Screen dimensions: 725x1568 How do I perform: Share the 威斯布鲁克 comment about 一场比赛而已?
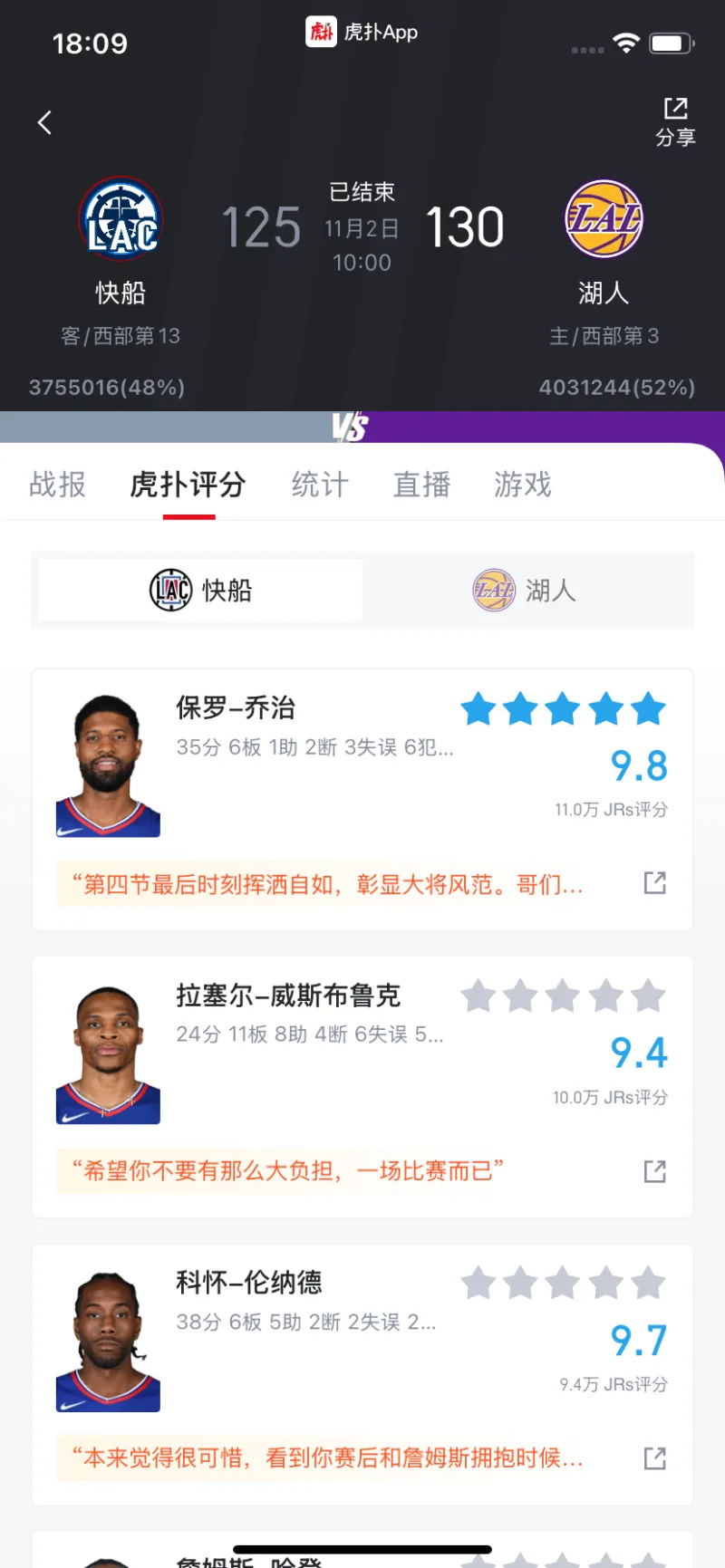point(654,1171)
